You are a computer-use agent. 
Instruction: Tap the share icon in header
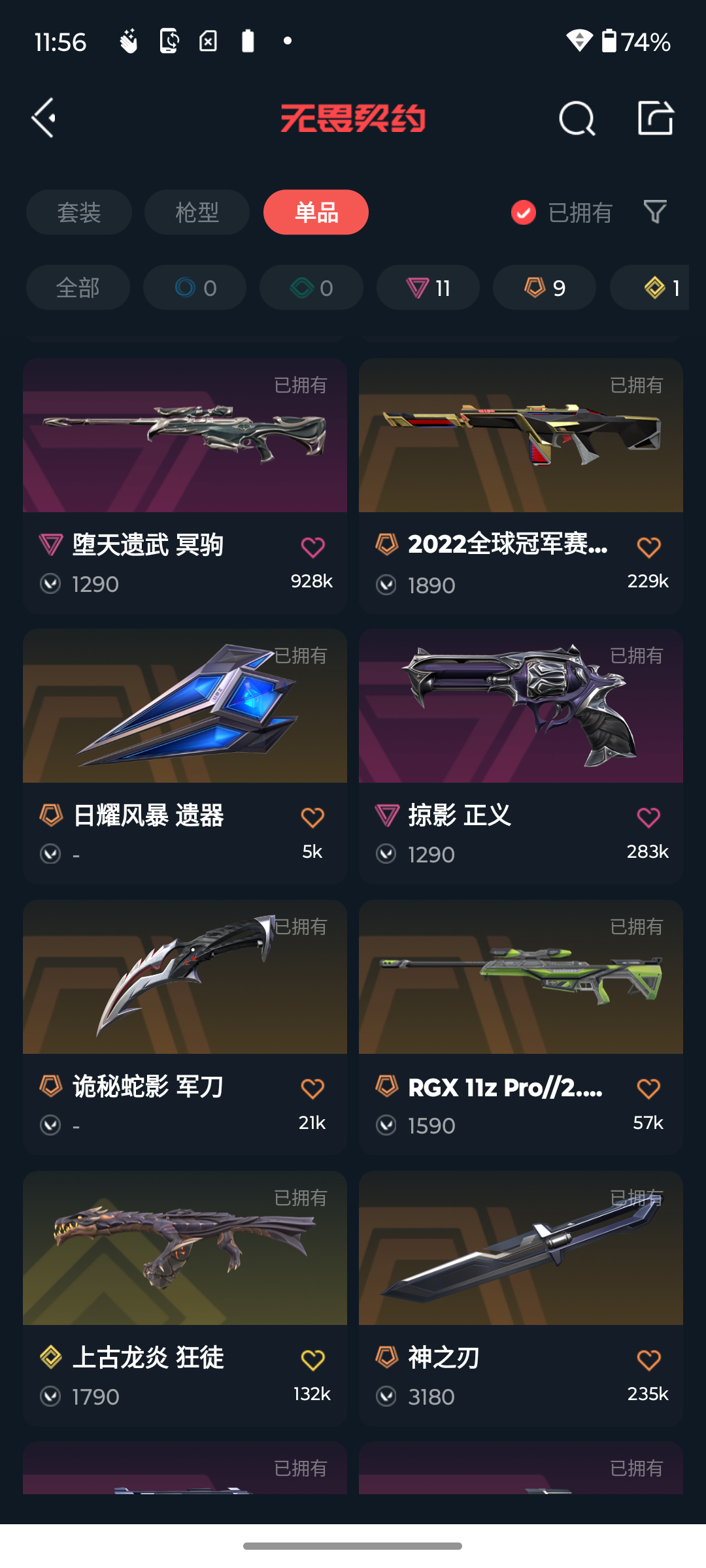[655, 118]
